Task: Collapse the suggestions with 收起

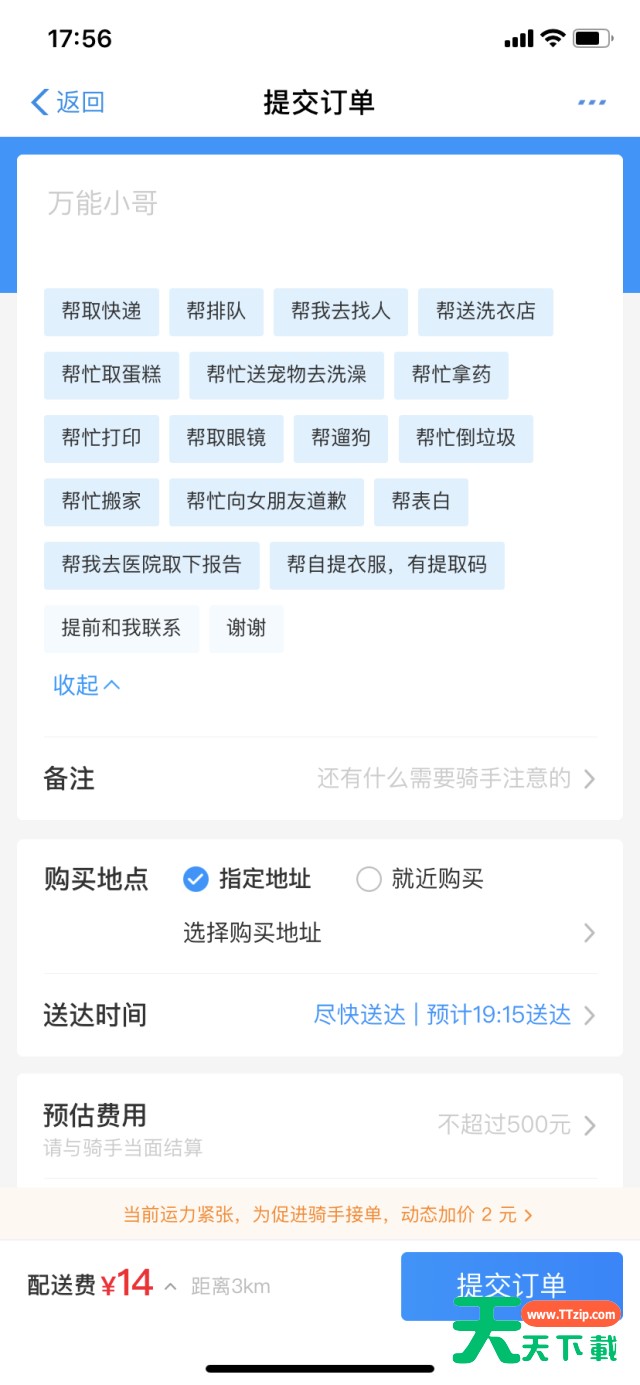Action: click(86, 685)
